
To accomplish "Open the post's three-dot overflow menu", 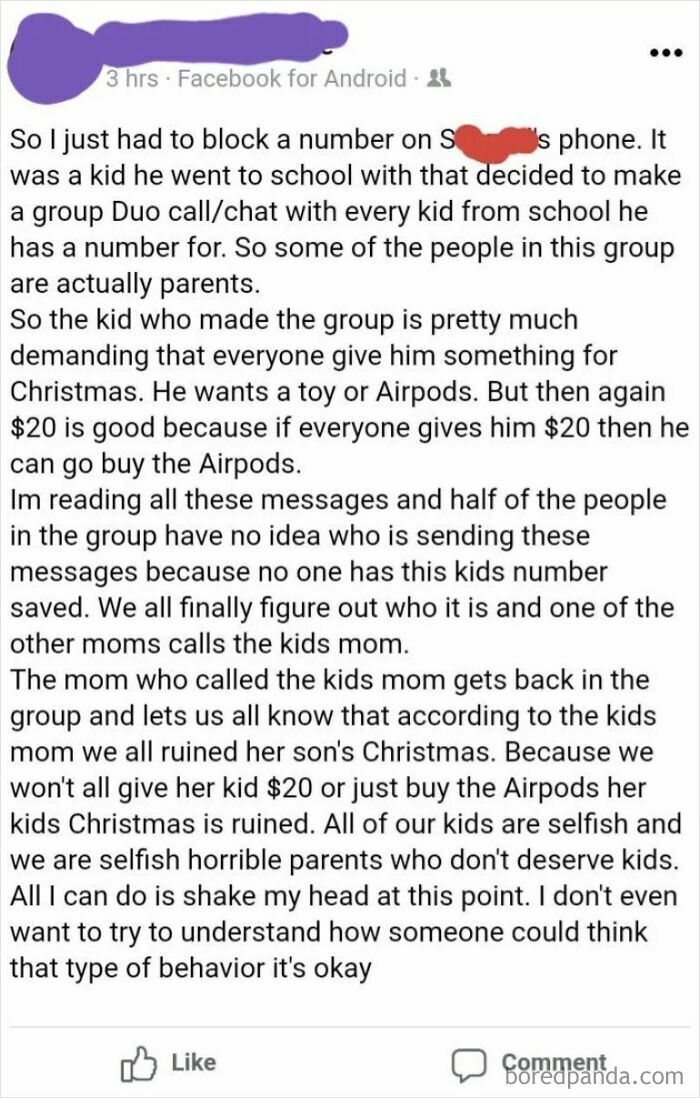I will [665, 54].
